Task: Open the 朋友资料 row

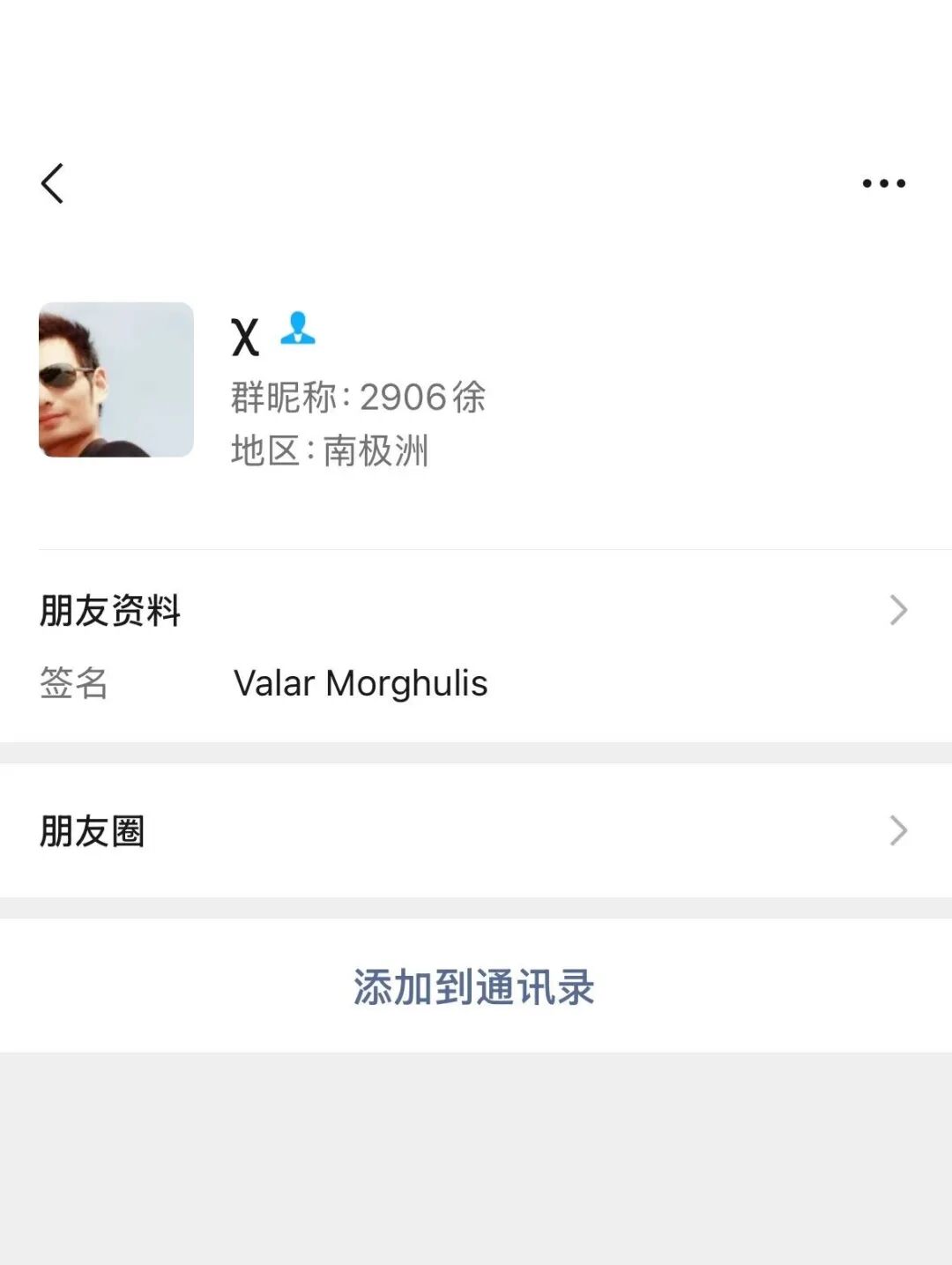Action: [476, 610]
